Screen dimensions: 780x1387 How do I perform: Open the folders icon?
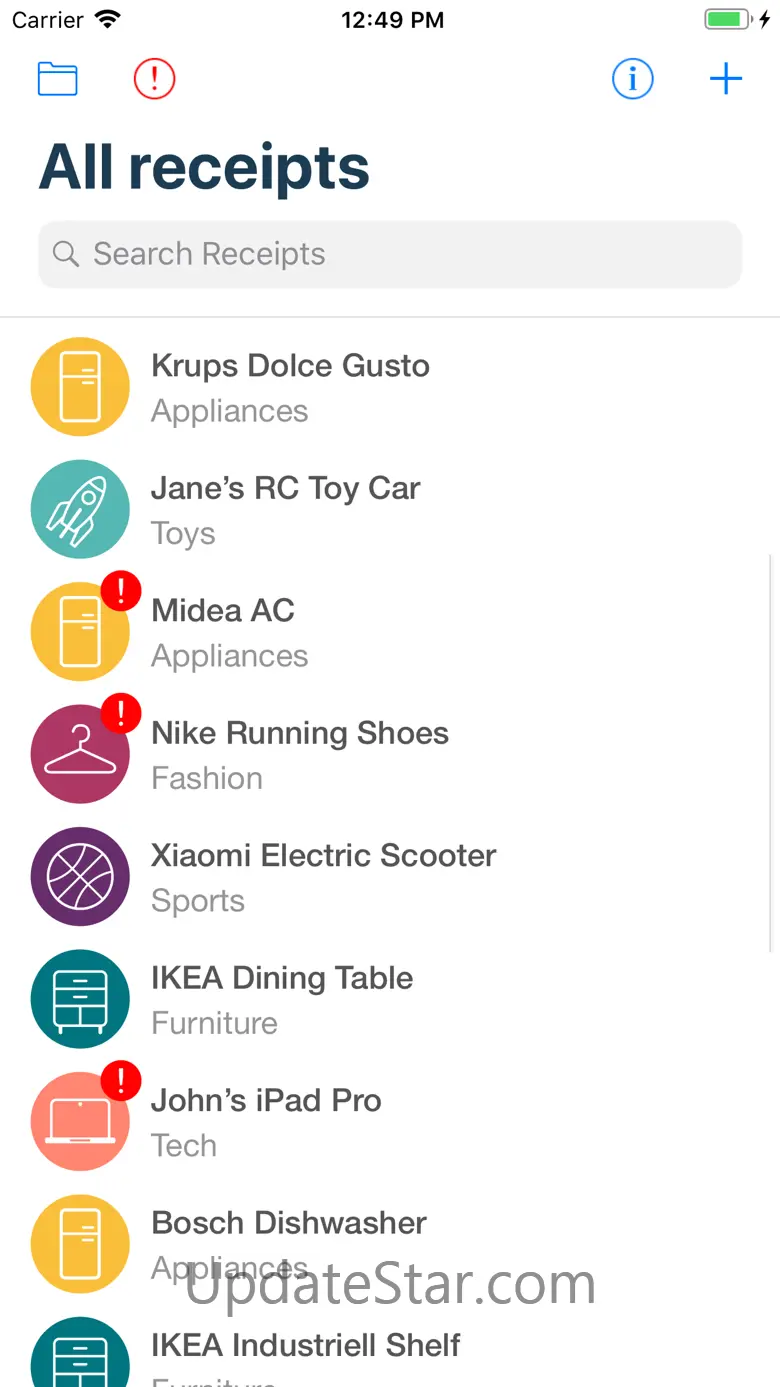pyautogui.click(x=58, y=79)
